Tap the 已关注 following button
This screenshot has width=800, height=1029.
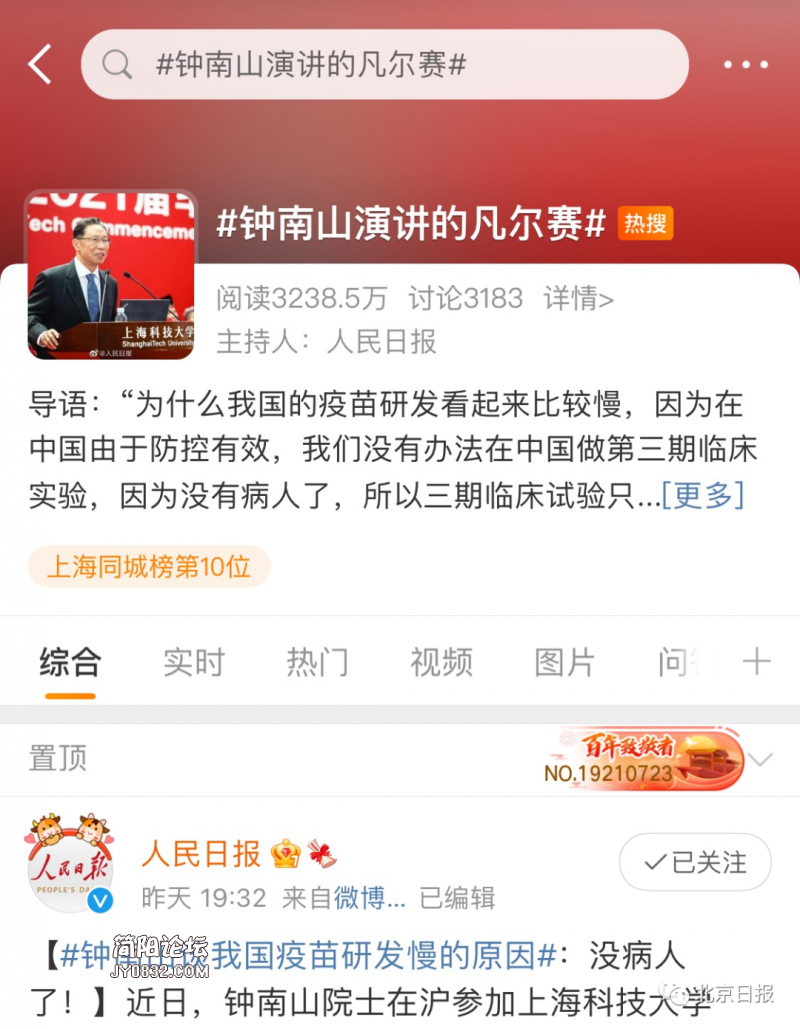pos(695,862)
